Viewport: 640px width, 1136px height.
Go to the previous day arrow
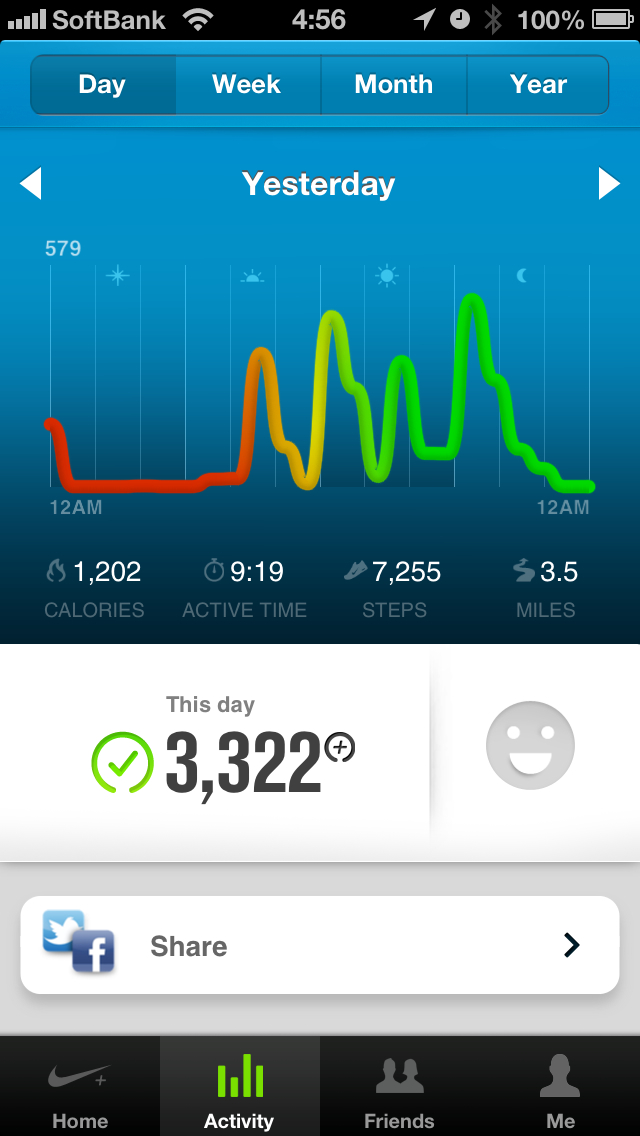click(x=30, y=183)
